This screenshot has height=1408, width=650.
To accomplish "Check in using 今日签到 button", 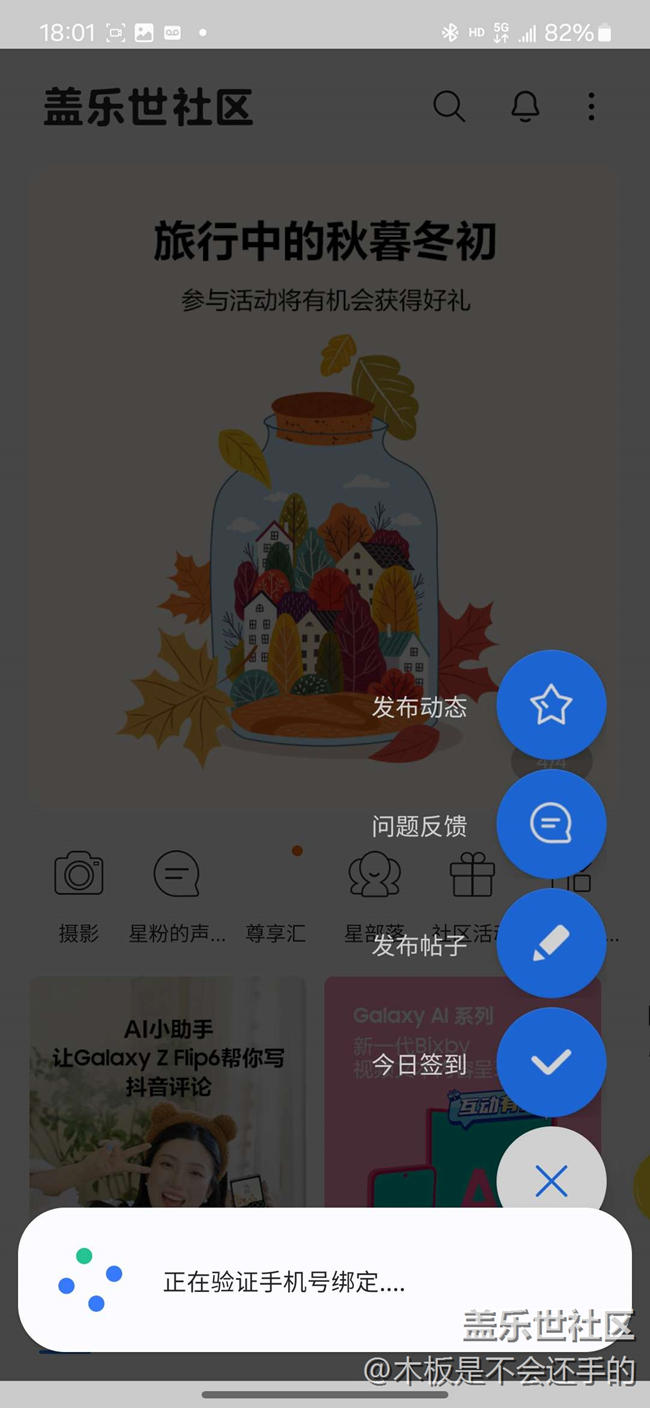I will point(551,1062).
